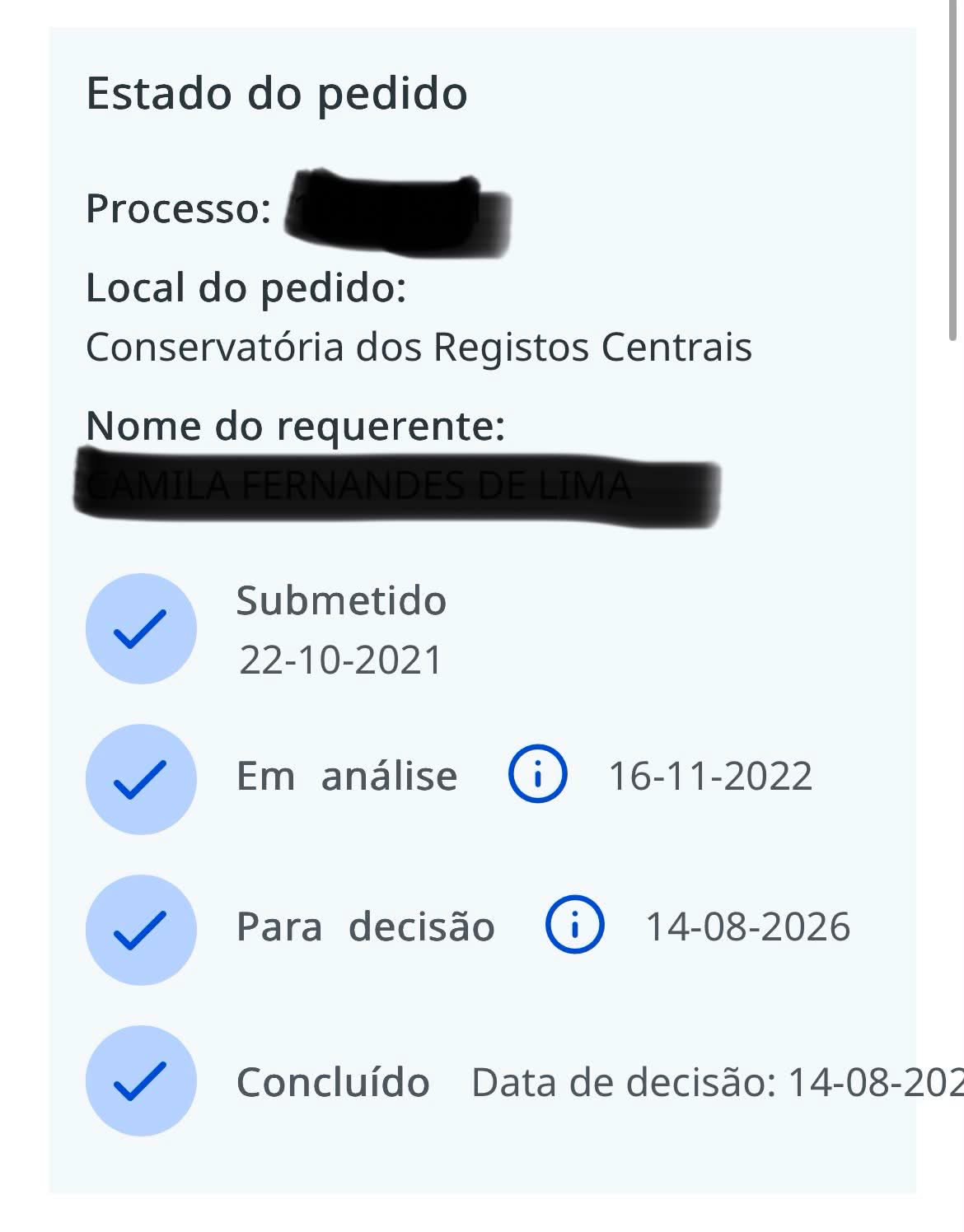Image resolution: width=964 pixels, height=1232 pixels.
Task: Open the info icon beside Para decisão
Action: click(x=574, y=925)
